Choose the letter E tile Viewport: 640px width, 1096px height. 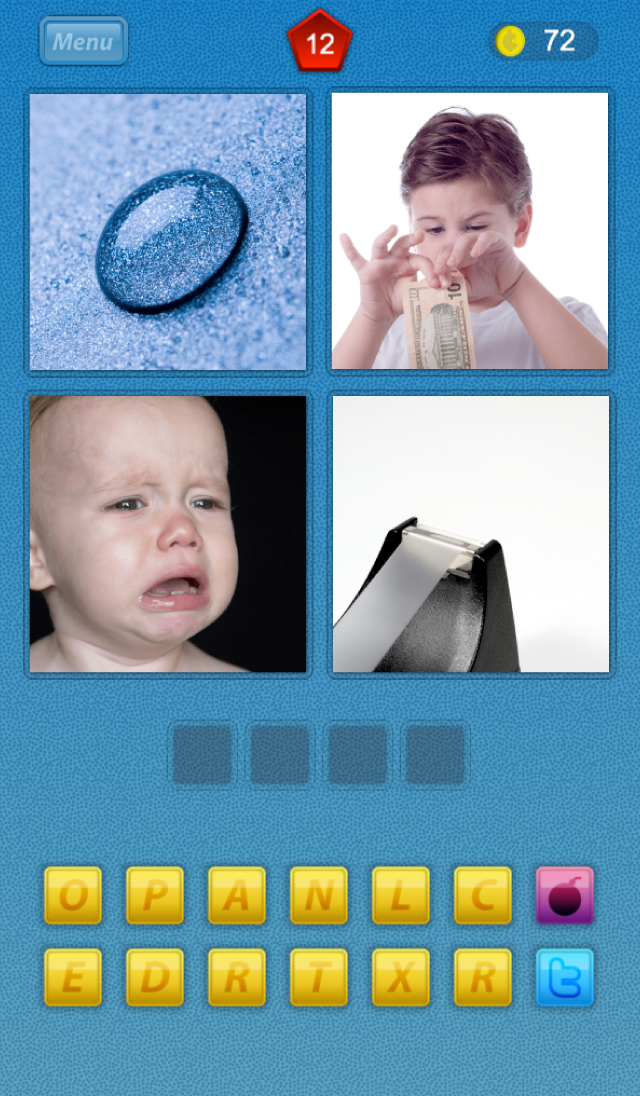(73, 977)
